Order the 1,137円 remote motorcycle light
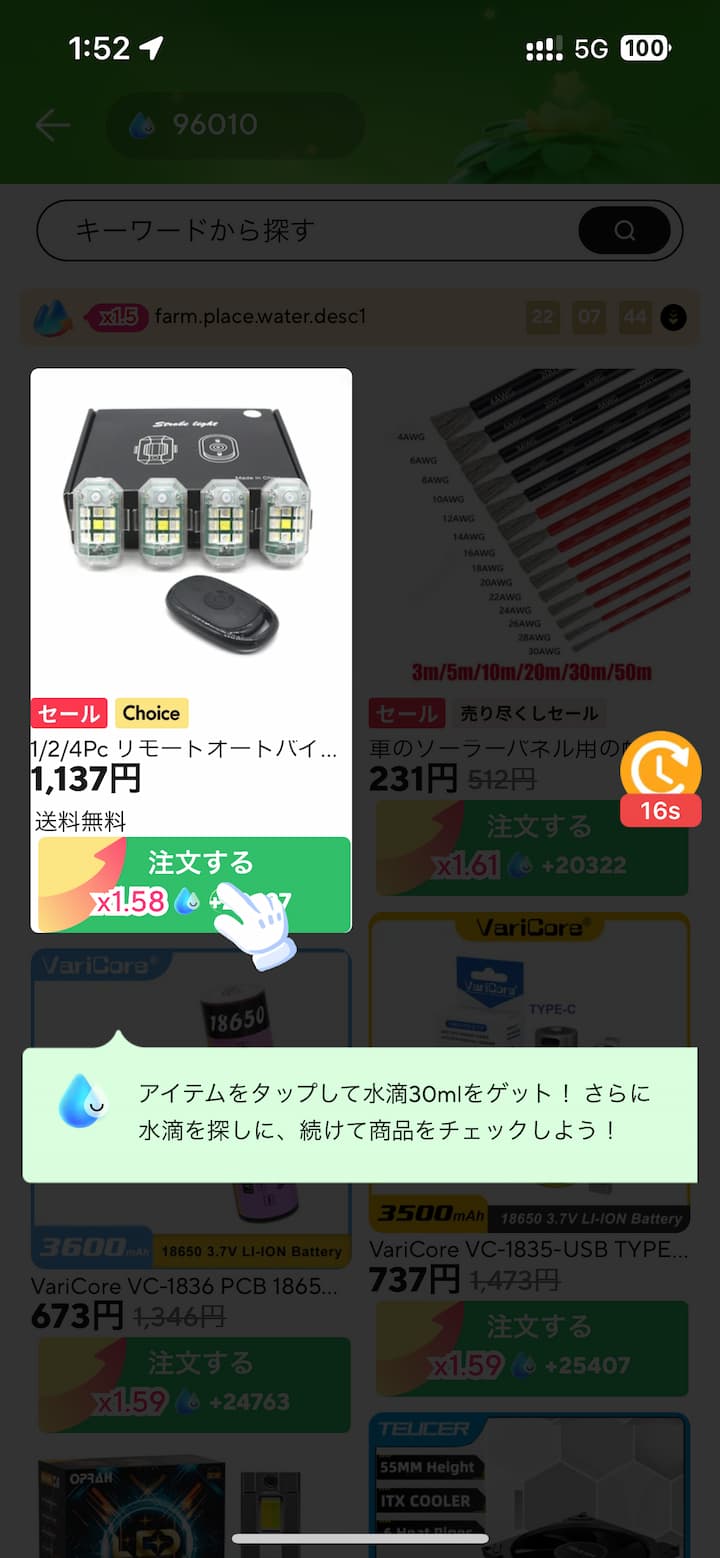This screenshot has height=1558, width=720. (195, 883)
